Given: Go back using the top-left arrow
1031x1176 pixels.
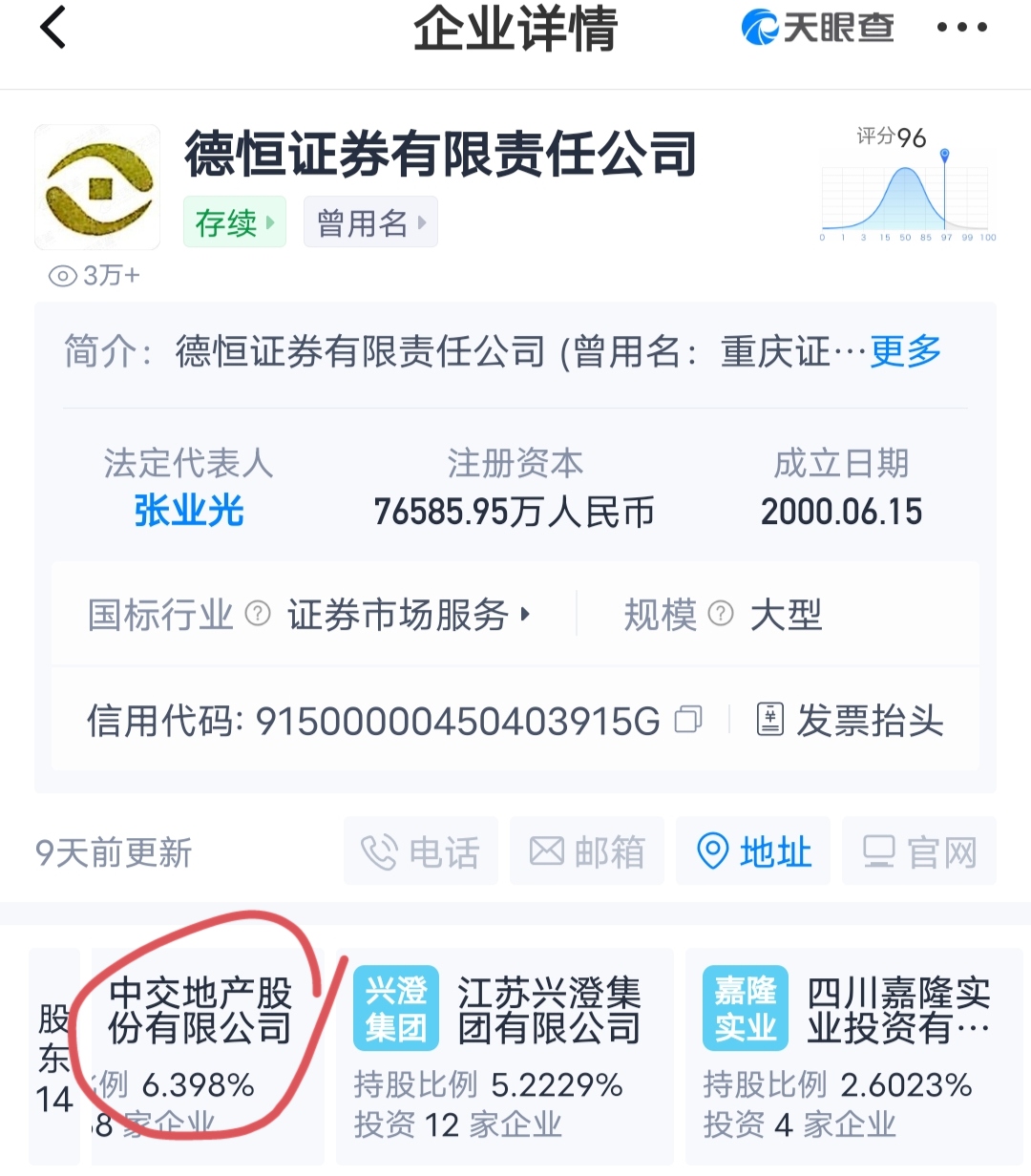Looking at the screenshot, I should click(53, 28).
